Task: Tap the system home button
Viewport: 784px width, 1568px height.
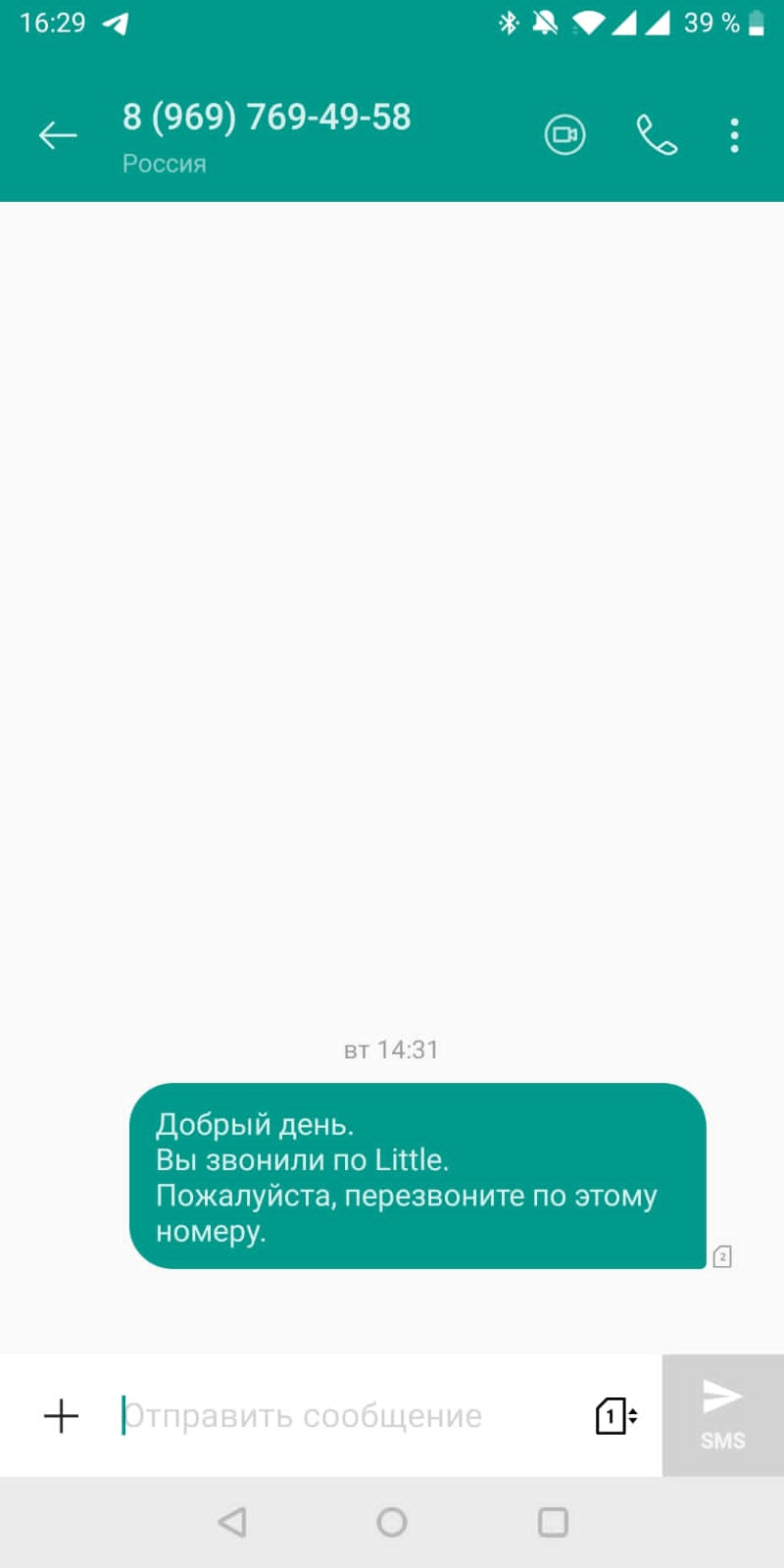Action: click(x=392, y=1522)
